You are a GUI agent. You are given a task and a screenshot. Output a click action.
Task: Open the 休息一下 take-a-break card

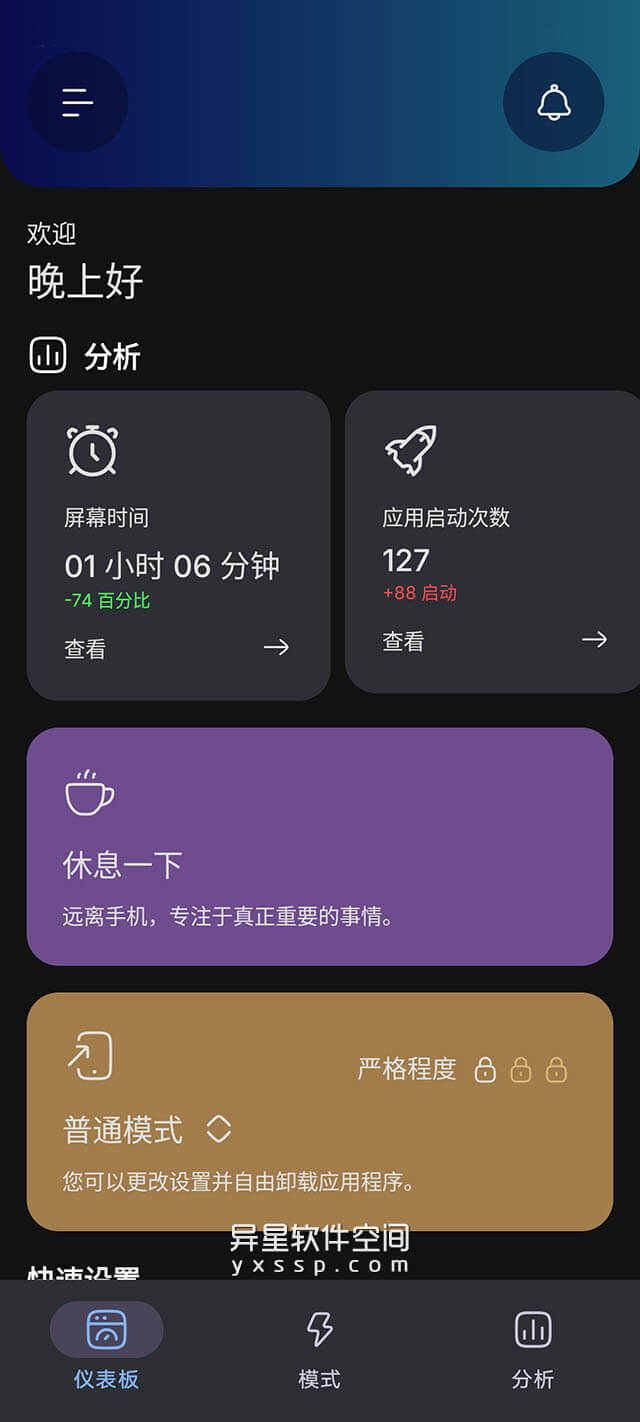(319, 846)
